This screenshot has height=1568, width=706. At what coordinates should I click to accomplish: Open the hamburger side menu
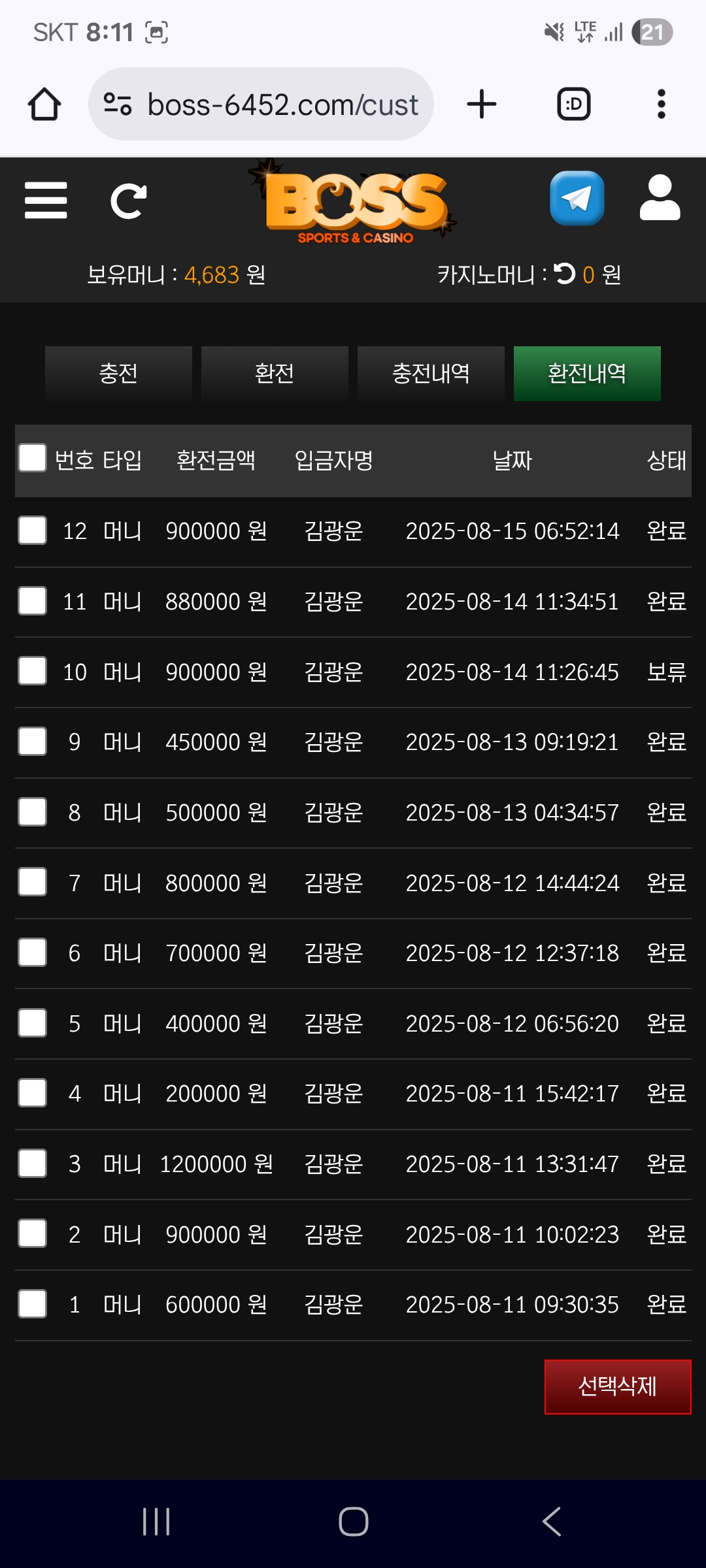(x=46, y=201)
